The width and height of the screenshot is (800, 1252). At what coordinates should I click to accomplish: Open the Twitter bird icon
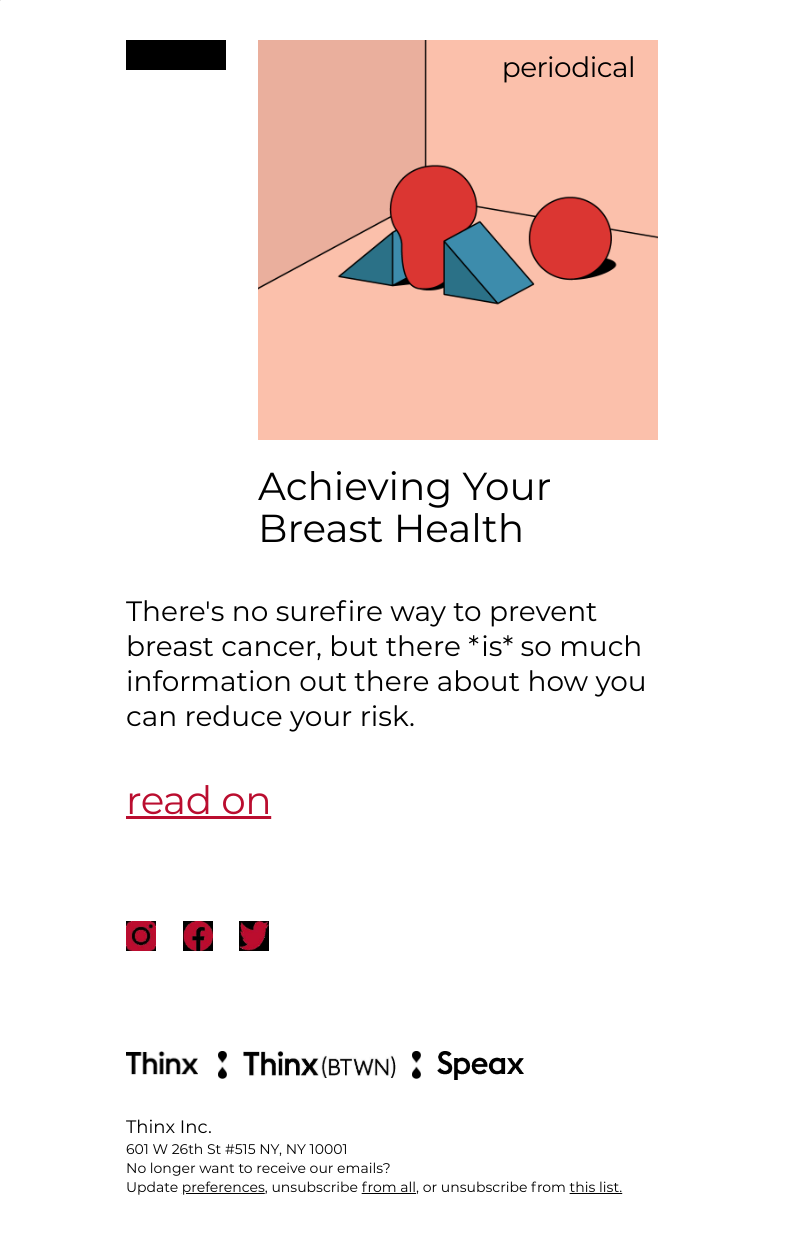[x=254, y=936]
